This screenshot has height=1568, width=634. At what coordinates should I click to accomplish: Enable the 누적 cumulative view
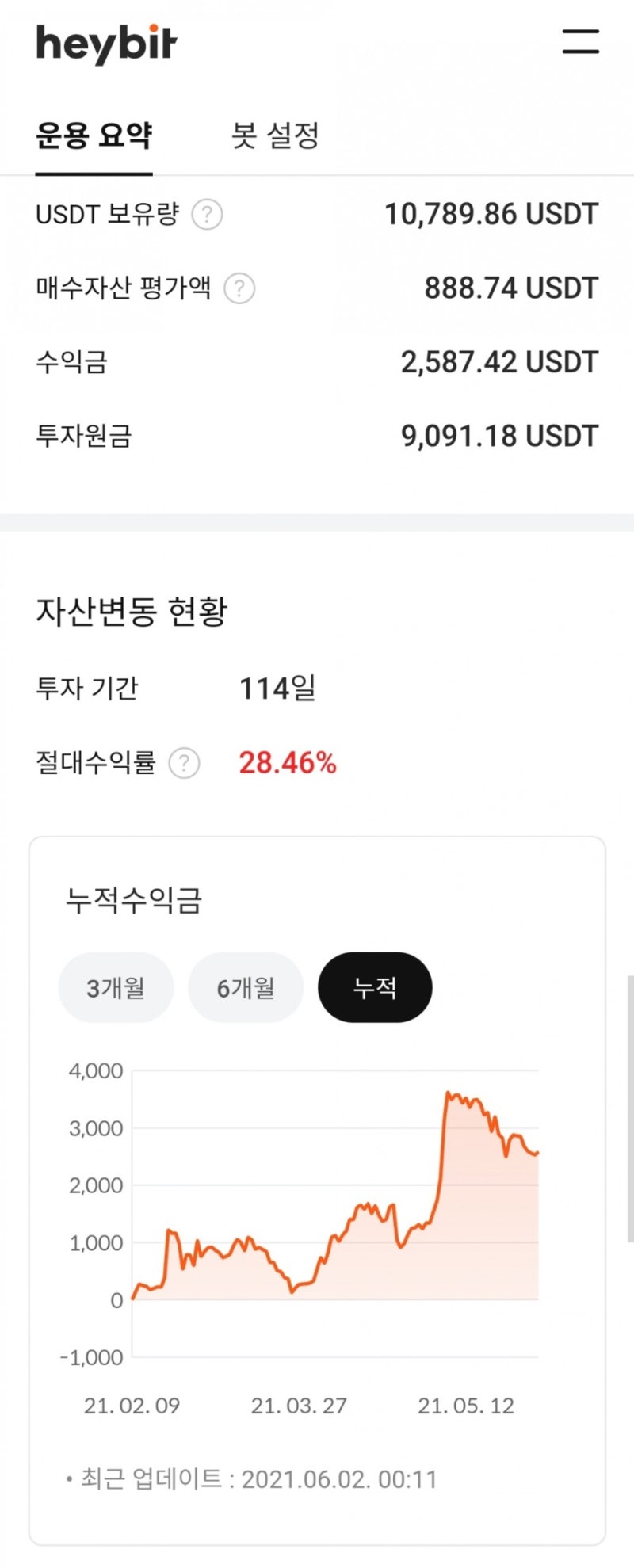pyautogui.click(x=374, y=986)
